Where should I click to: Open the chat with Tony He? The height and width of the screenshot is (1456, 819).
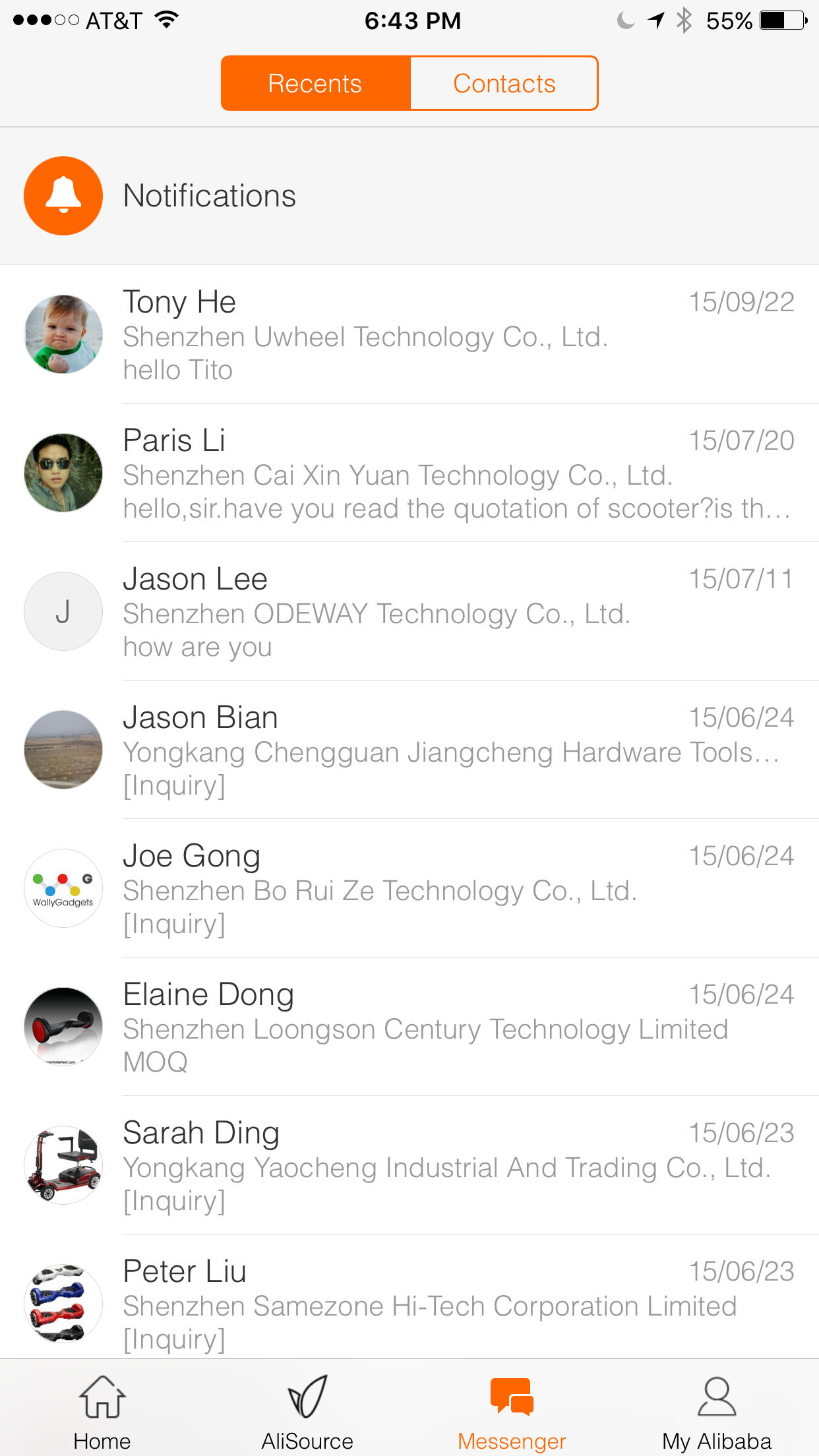click(409, 335)
